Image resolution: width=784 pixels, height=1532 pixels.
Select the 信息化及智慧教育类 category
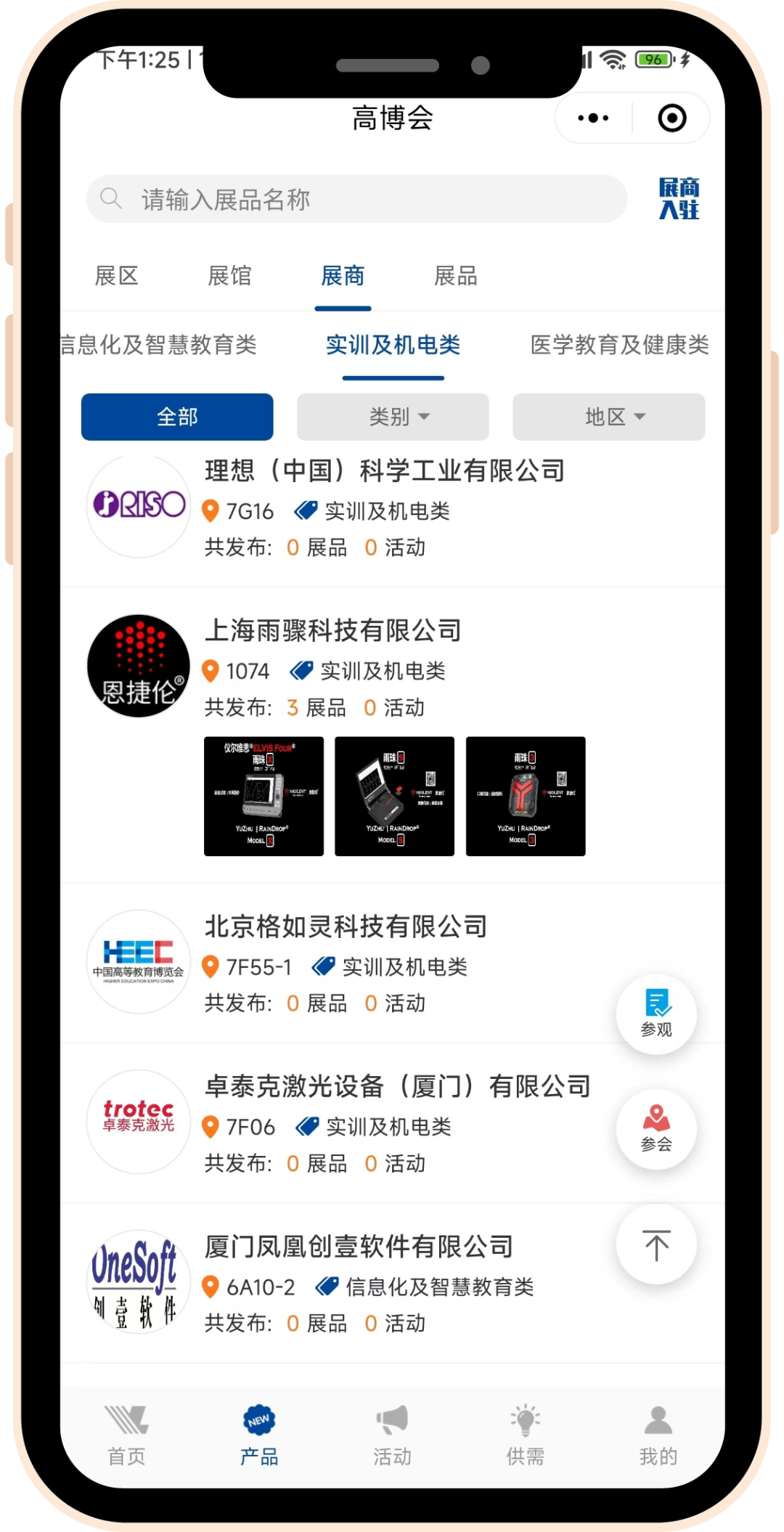point(160,345)
